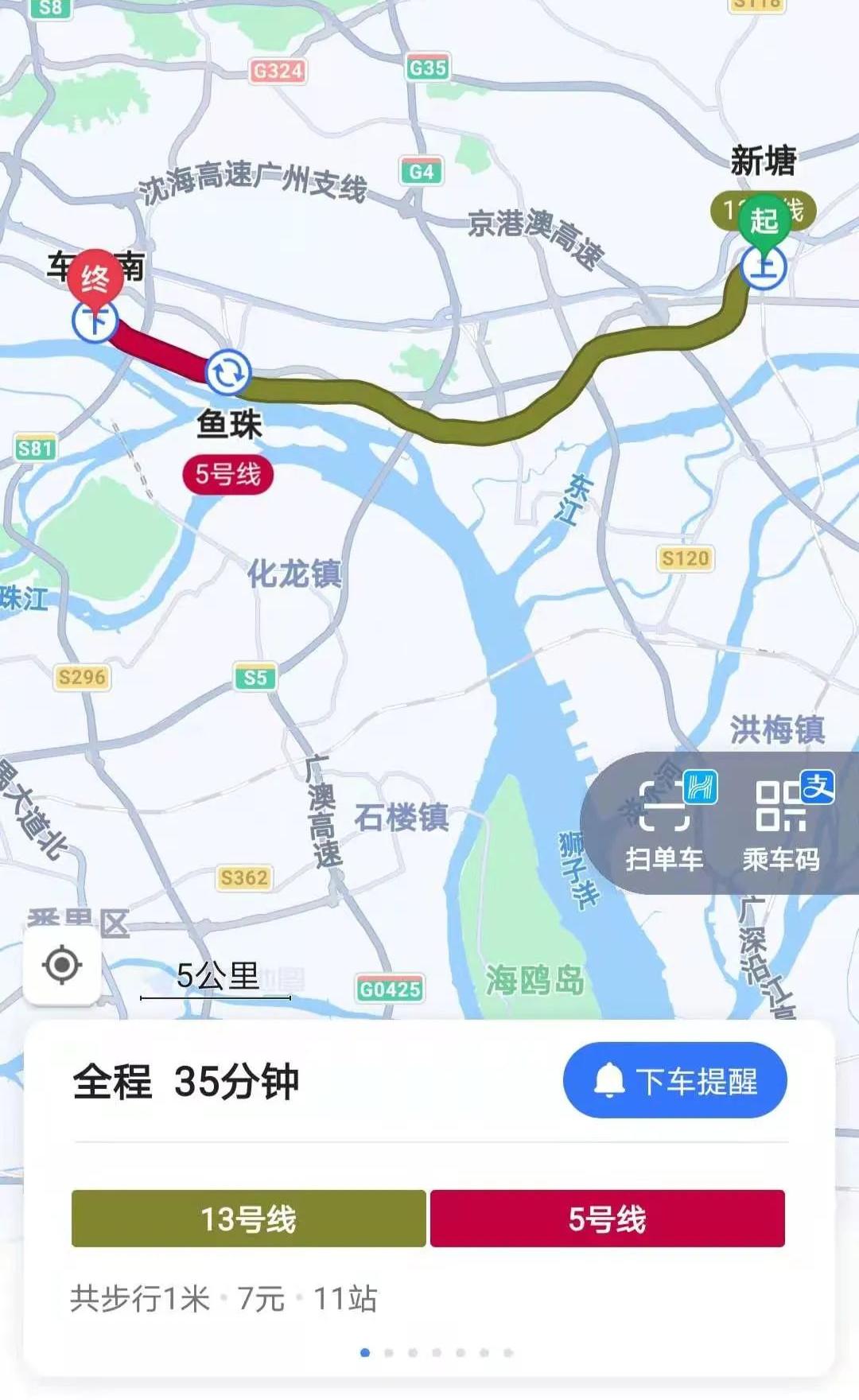
Task: Click the 全程 35分钟 trip summary
Action: (187, 1079)
